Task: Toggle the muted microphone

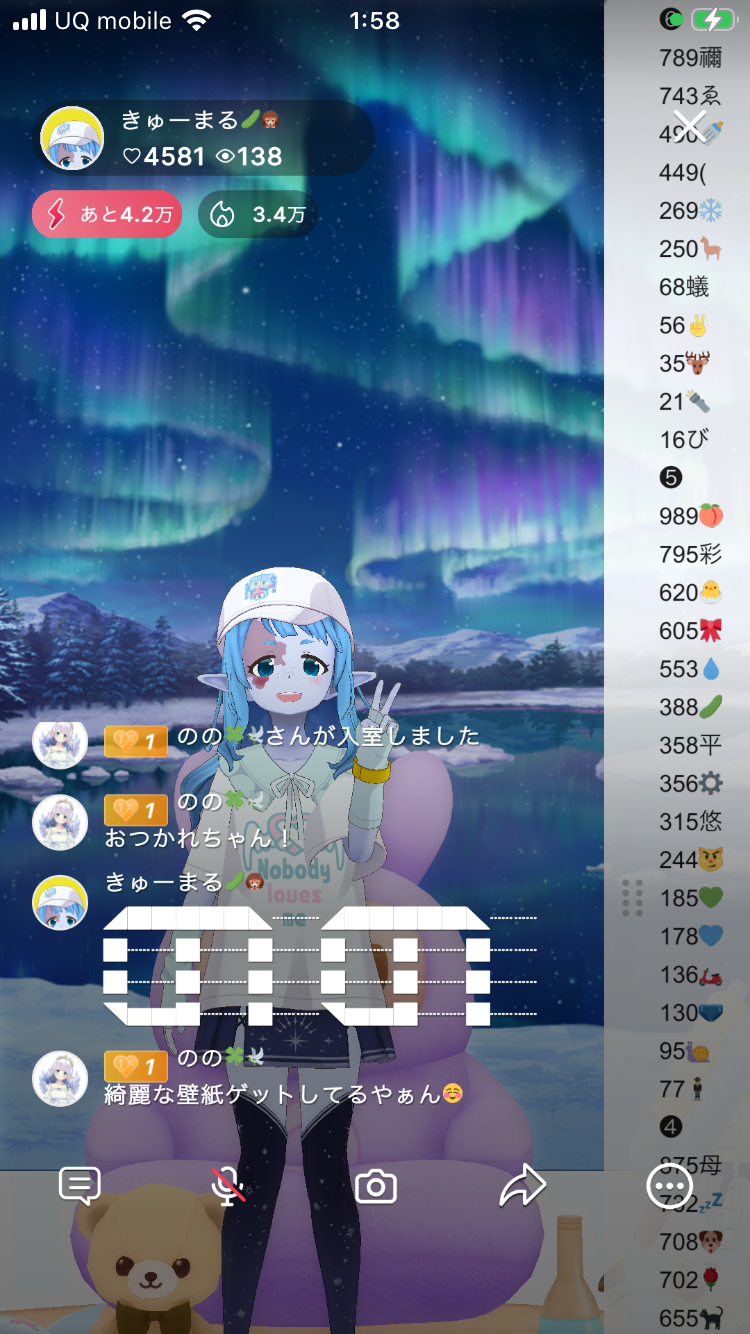Action: click(x=229, y=1186)
